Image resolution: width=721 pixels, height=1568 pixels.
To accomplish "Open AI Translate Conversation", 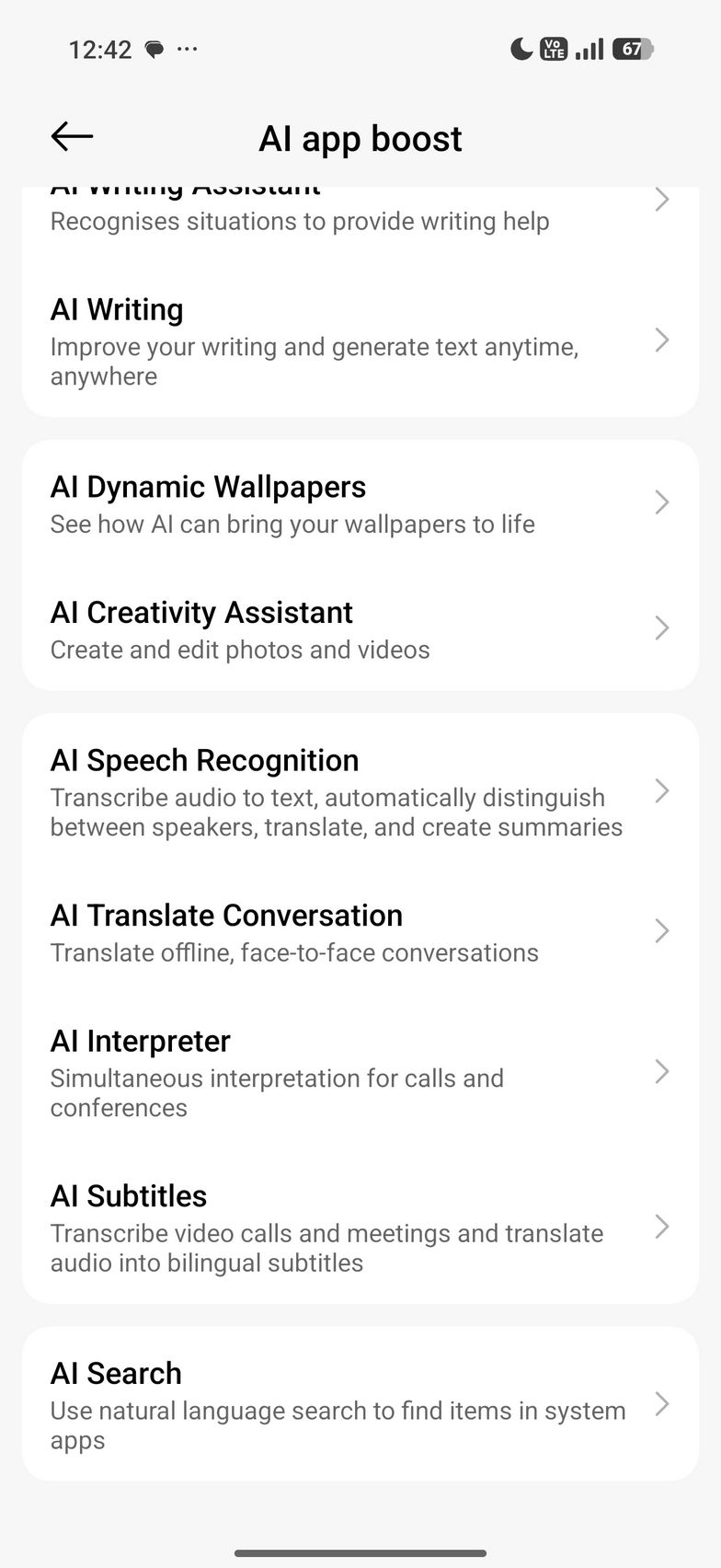I will [x=359, y=932].
